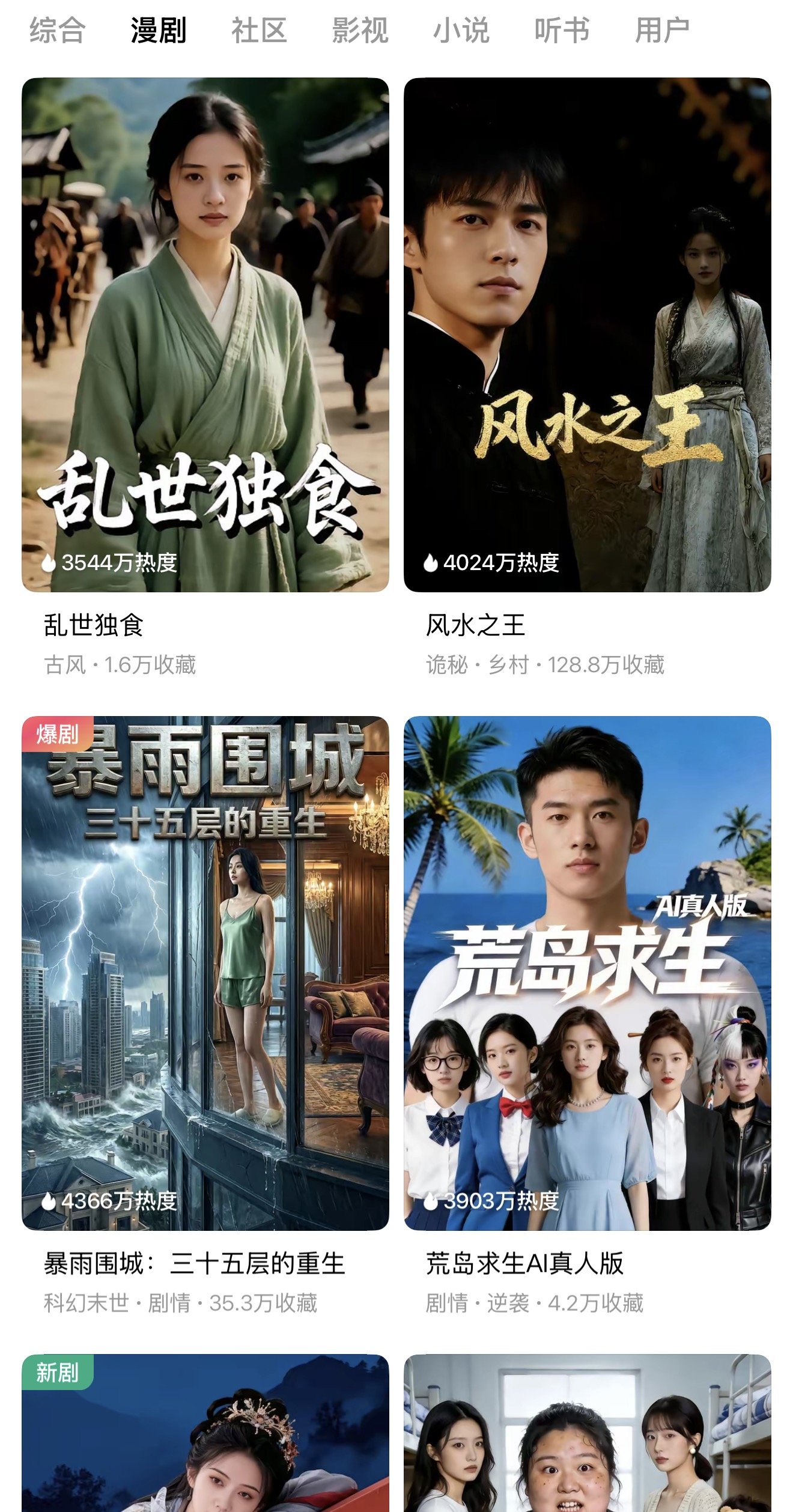The image size is (793, 1512).
Task: Show results under the 用户 tab
Action: pyautogui.click(x=662, y=31)
